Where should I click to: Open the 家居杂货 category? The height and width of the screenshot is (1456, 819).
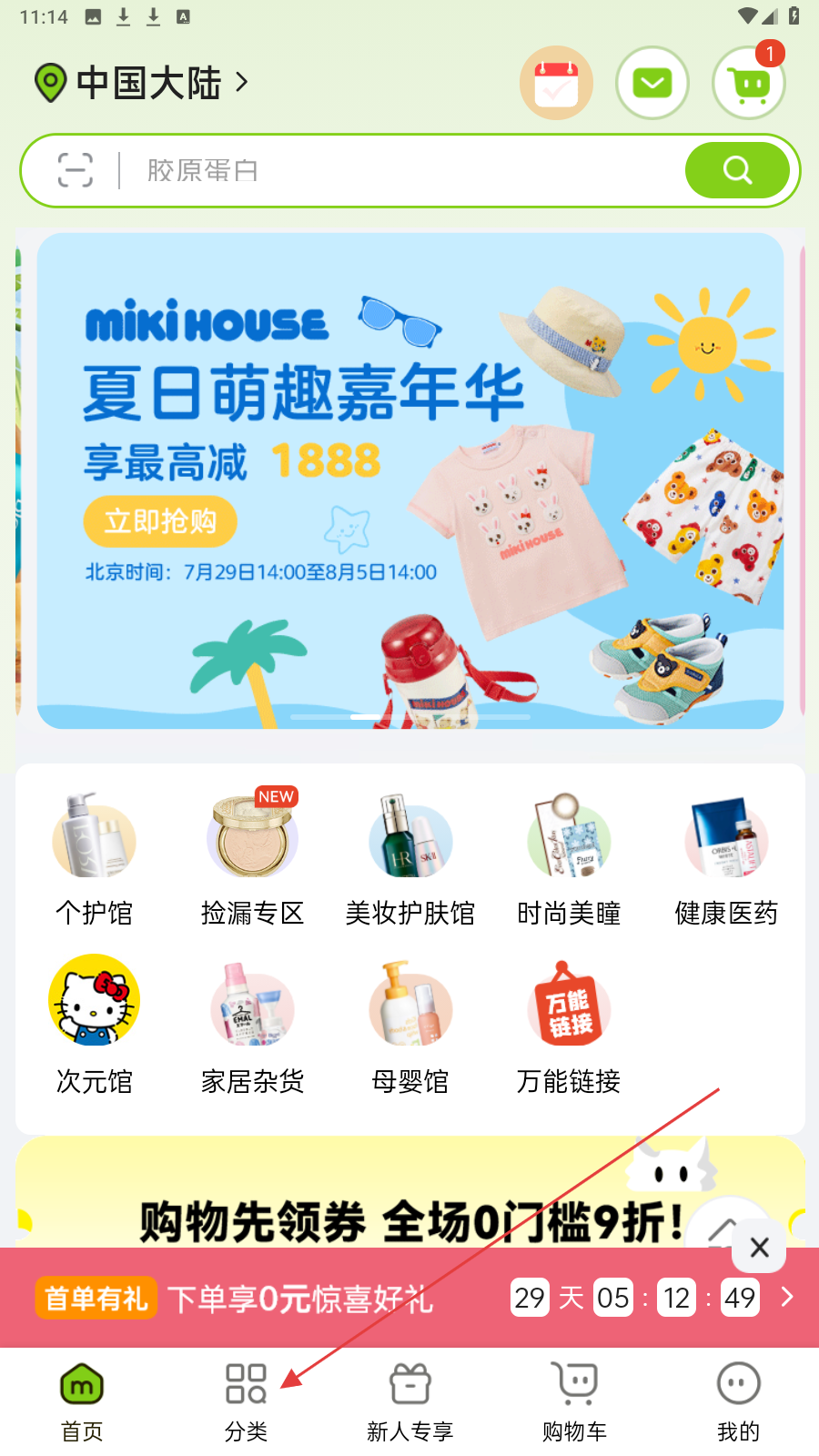252,1025
